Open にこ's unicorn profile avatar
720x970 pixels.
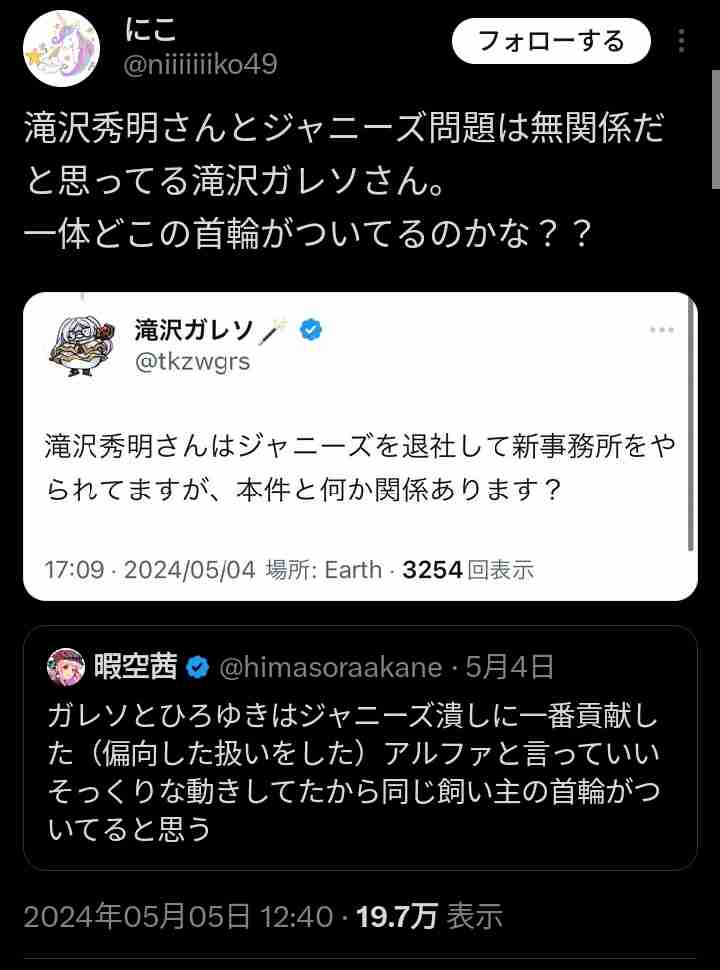[61, 47]
